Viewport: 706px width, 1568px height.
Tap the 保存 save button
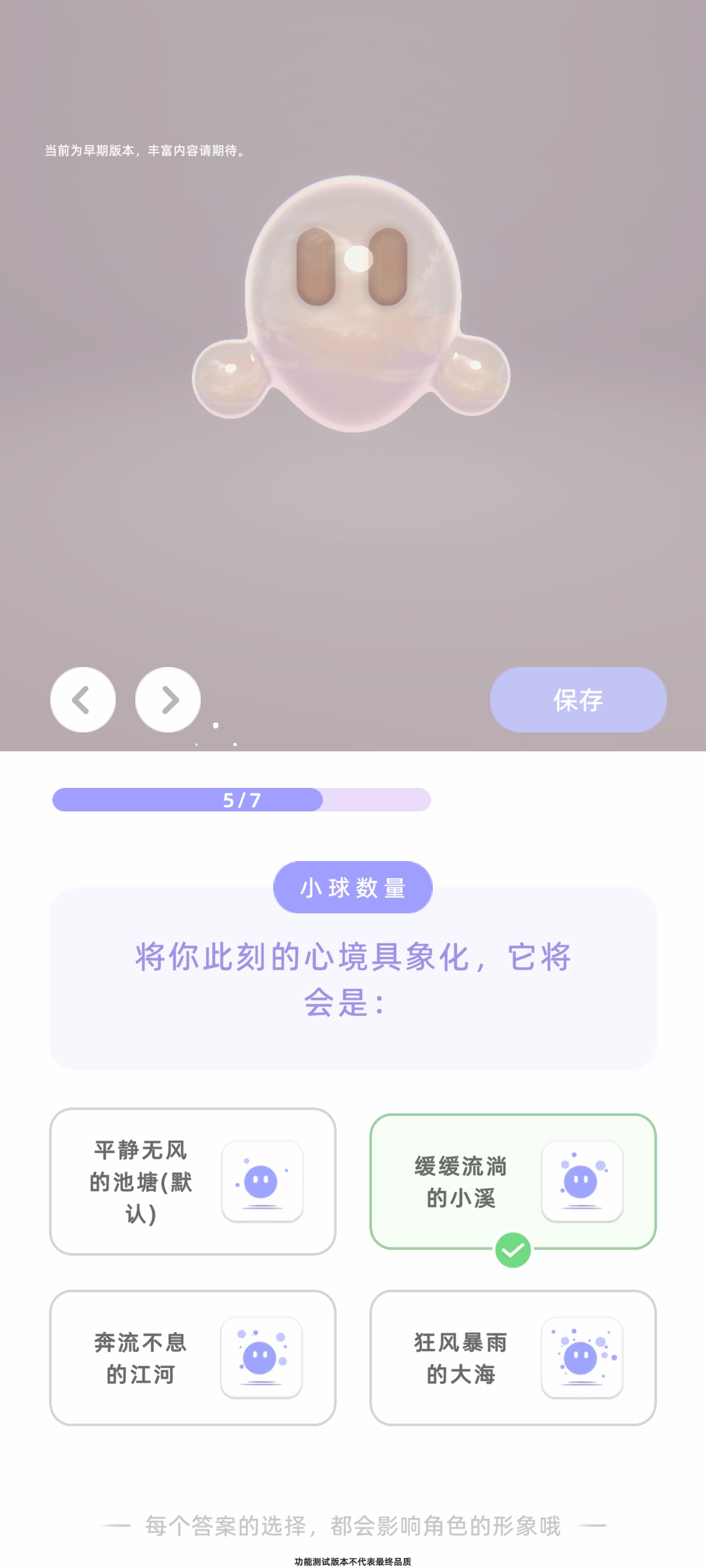click(578, 700)
